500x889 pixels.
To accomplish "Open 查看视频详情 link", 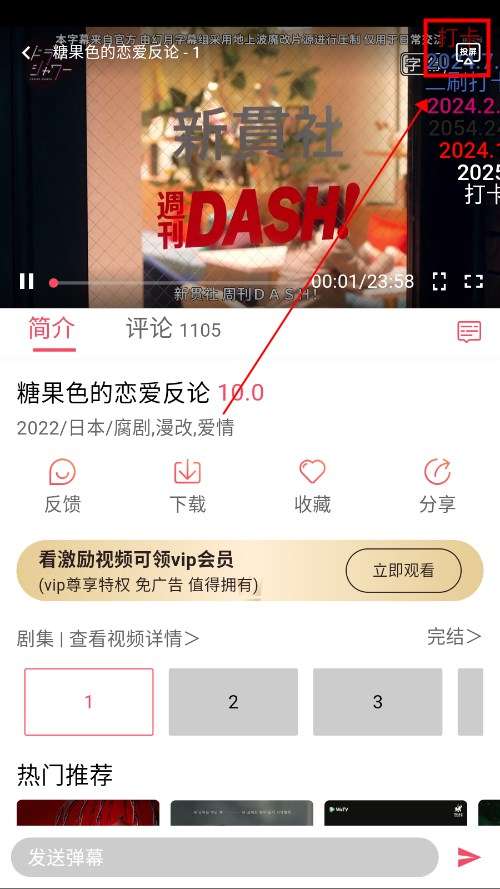I will tap(134, 639).
